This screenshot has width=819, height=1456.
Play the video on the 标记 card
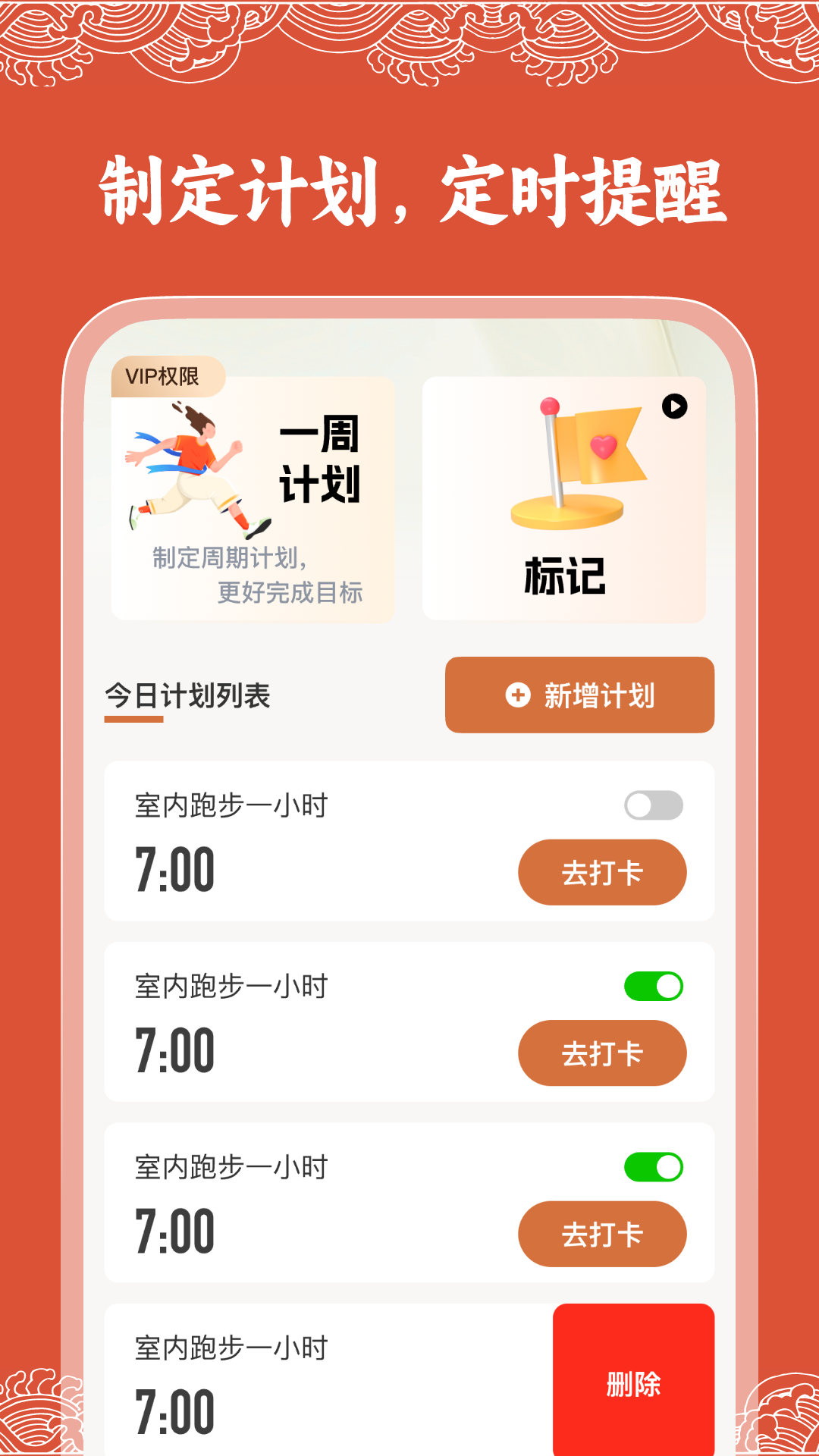coord(673,407)
